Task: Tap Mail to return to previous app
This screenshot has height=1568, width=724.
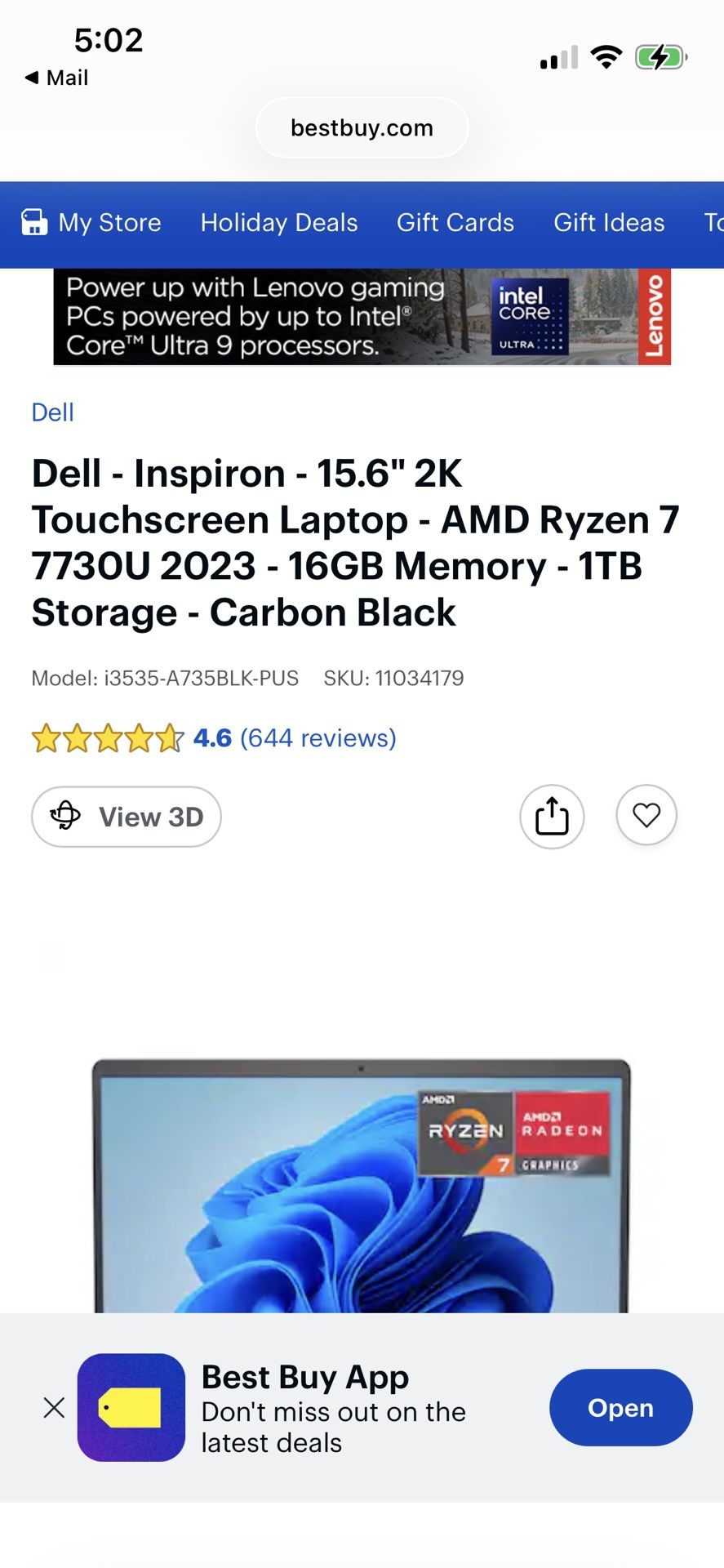Action: pos(57,78)
